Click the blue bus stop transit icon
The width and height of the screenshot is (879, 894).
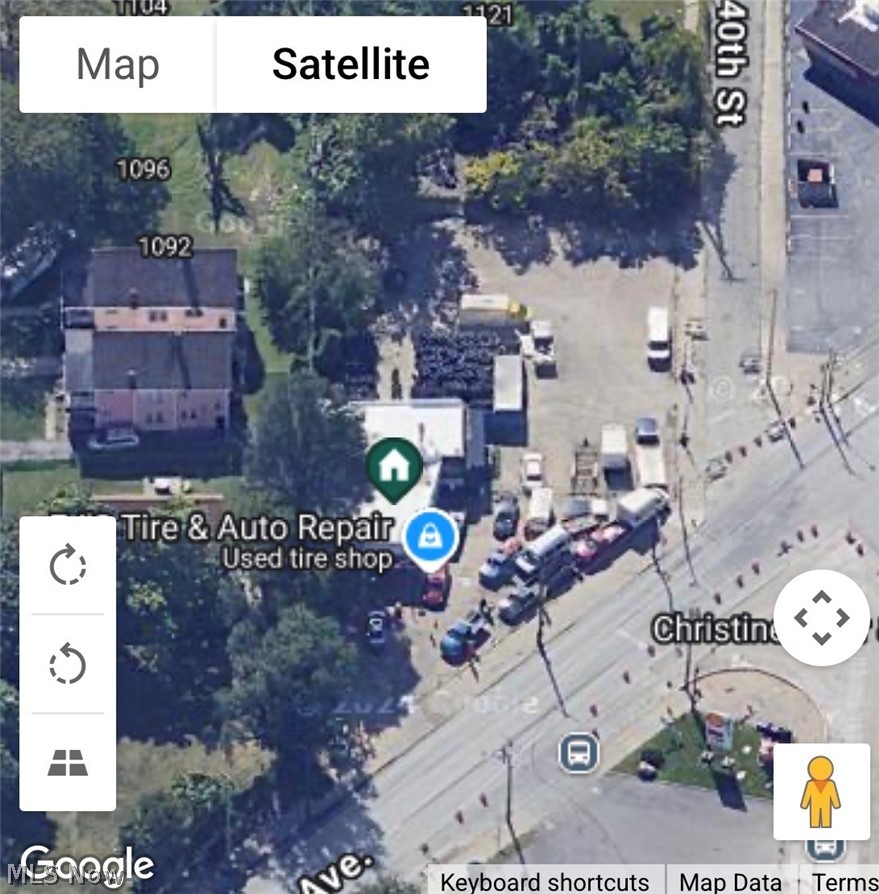577,755
